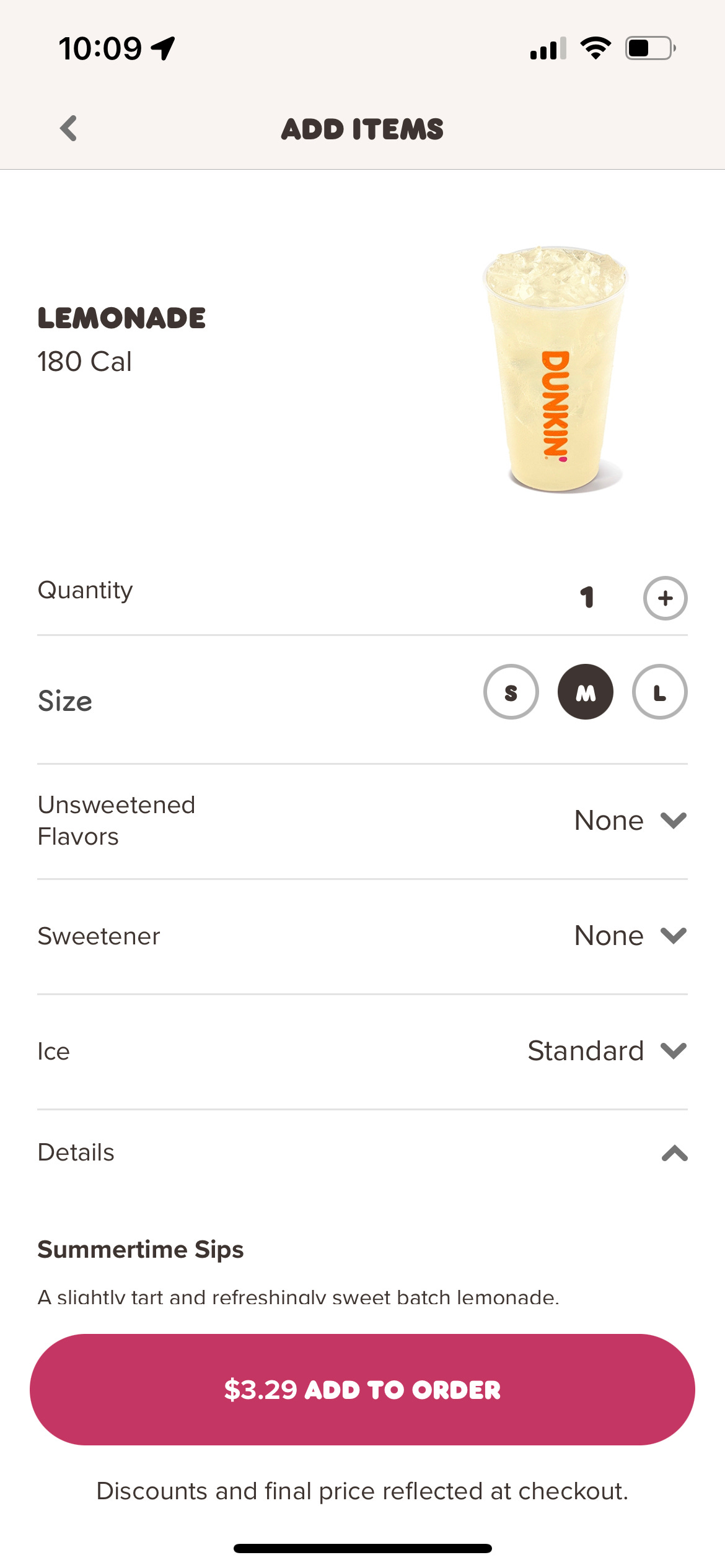Add lemonade to order for $3.29
This screenshot has height=1568, width=725.
[x=362, y=1390]
